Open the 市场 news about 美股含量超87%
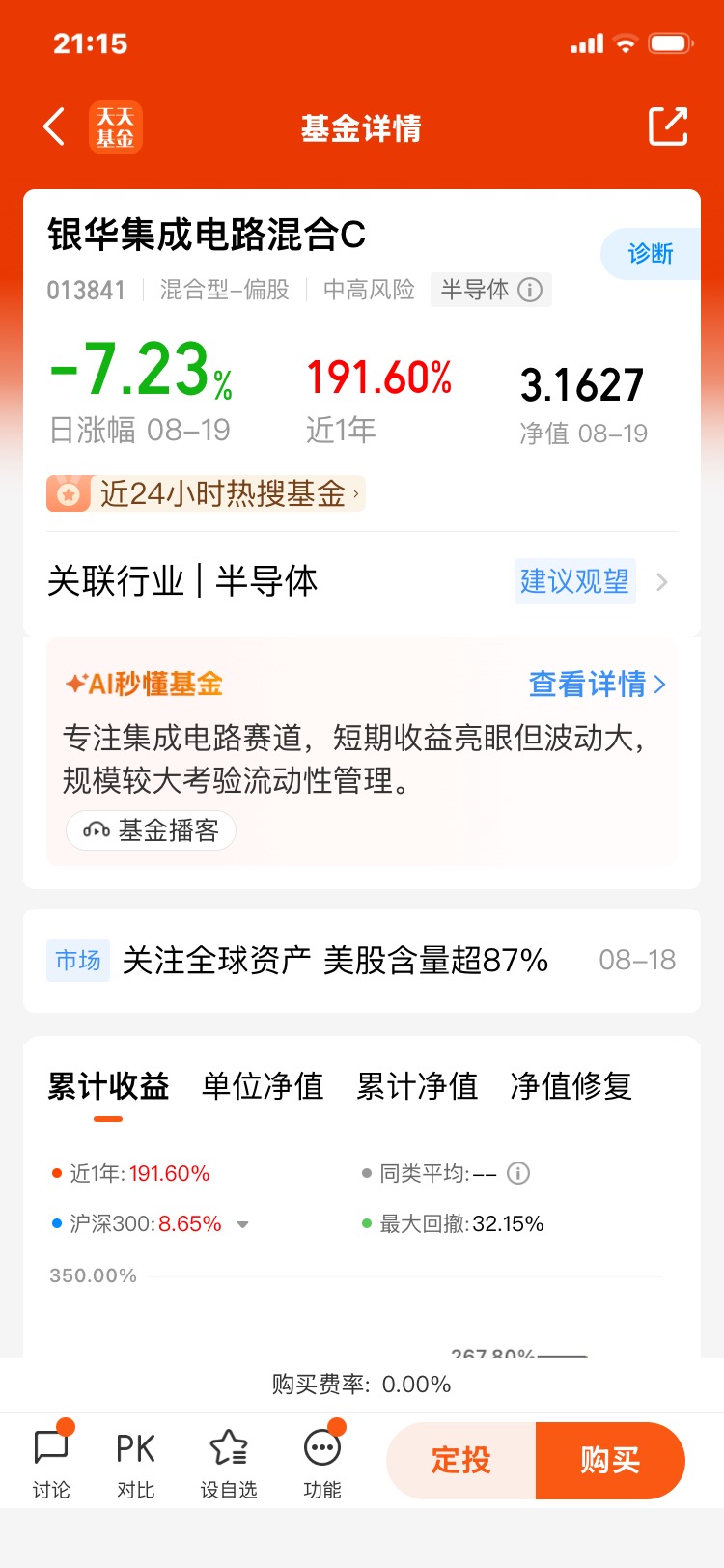Screen dimensions: 724x1568 (362, 961)
